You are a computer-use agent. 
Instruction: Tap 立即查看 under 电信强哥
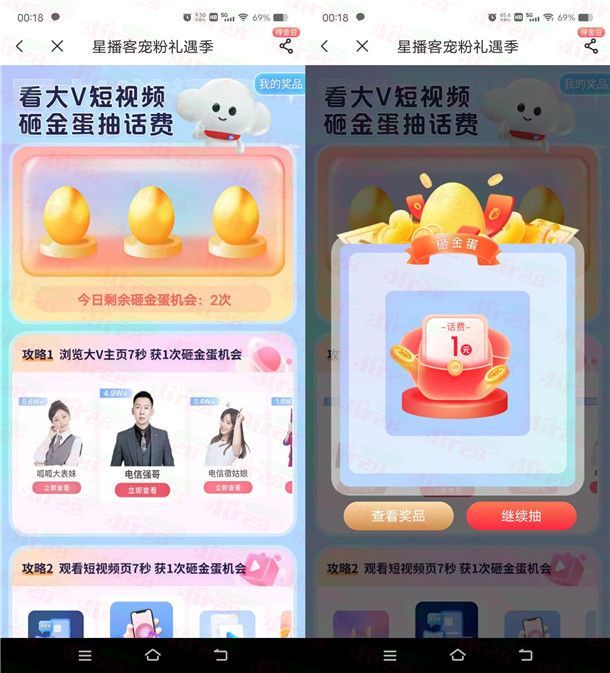coord(141,490)
